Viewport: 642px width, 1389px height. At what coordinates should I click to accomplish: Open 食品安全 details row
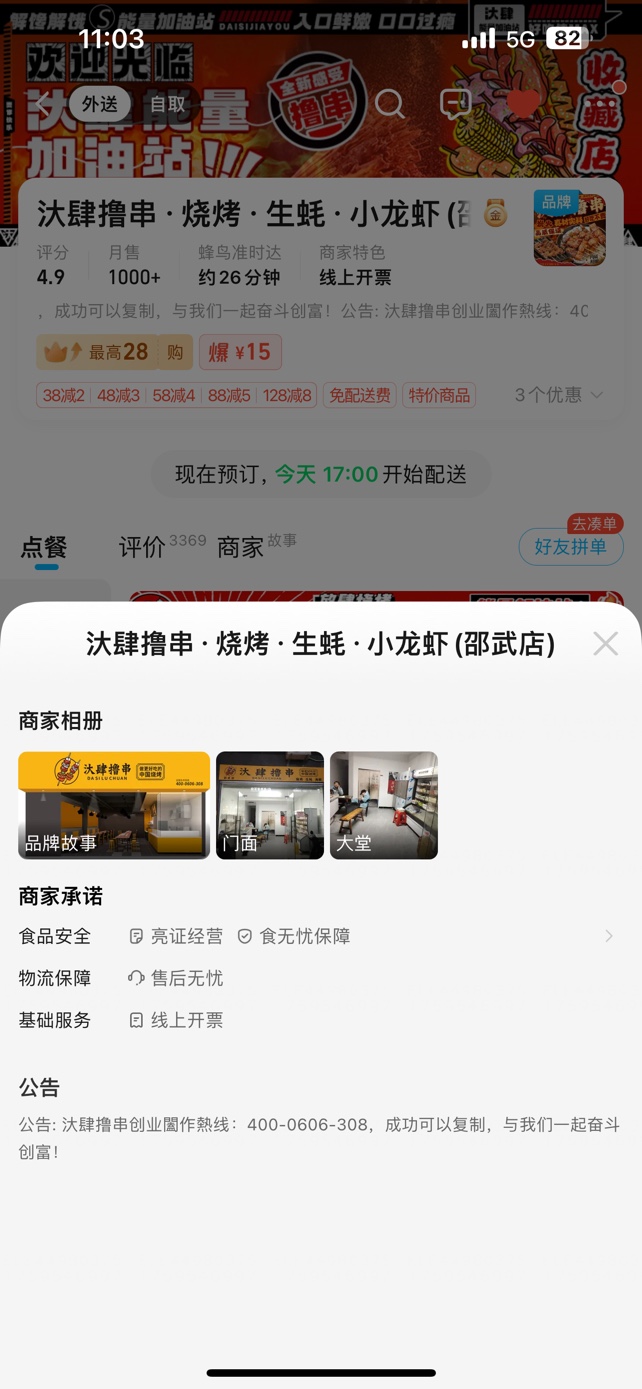pyautogui.click(x=320, y=936)
